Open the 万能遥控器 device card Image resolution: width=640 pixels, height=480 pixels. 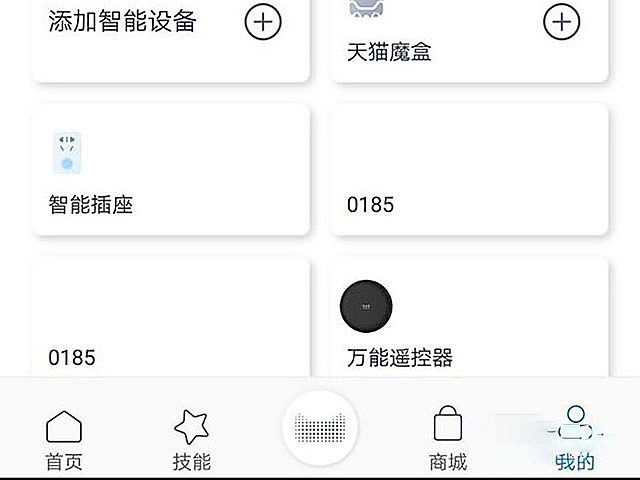pyautogui.click(x=469, y=316)
